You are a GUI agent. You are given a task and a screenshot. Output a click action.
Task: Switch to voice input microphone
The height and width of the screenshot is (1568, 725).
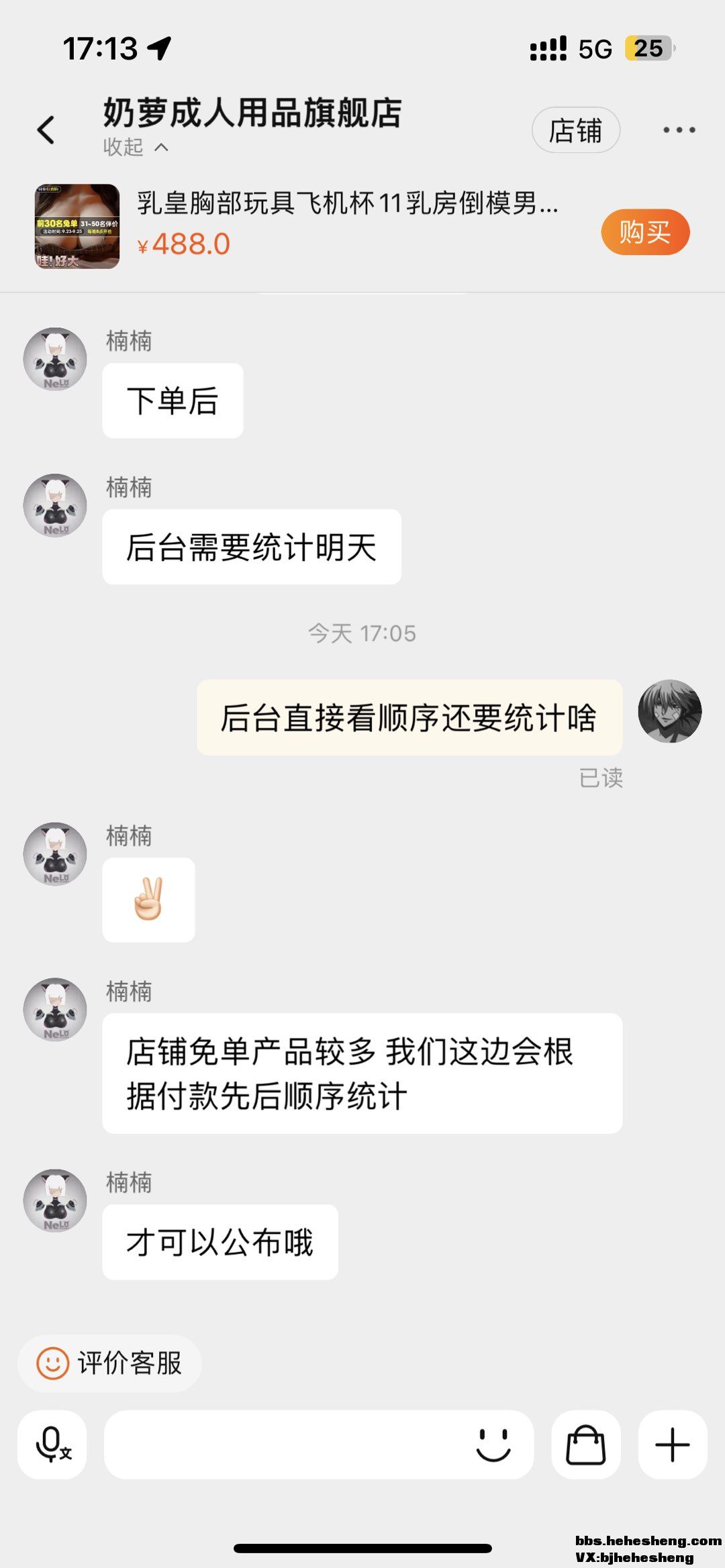click(52, 1444)
